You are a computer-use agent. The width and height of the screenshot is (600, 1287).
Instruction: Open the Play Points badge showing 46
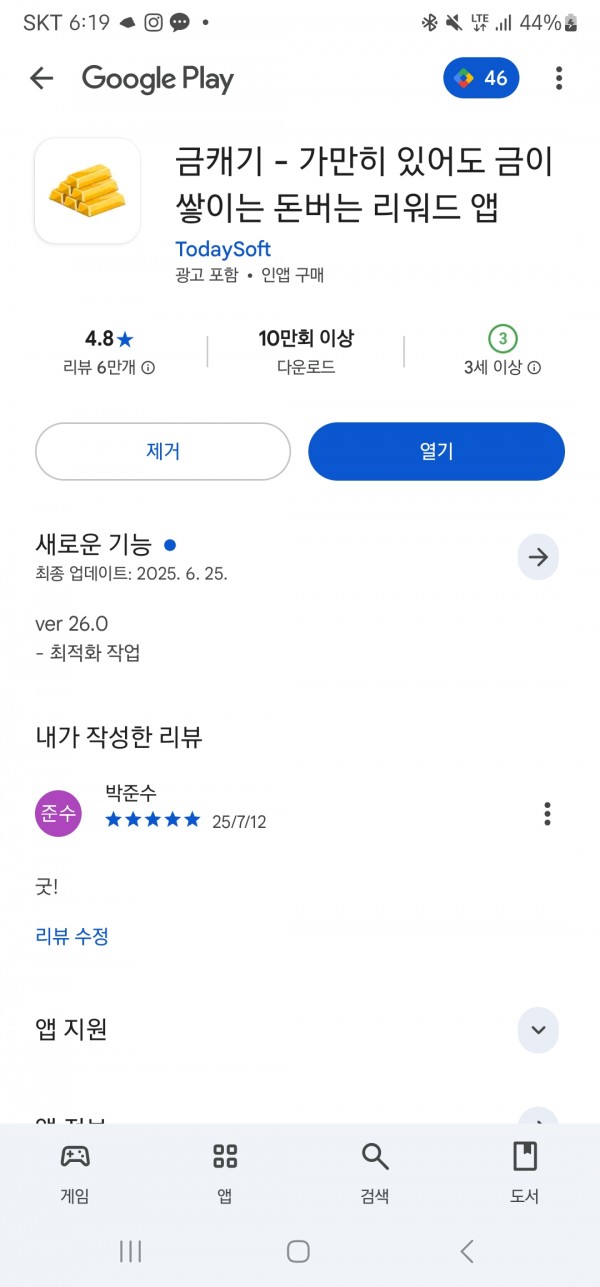[x=481, y=78]
